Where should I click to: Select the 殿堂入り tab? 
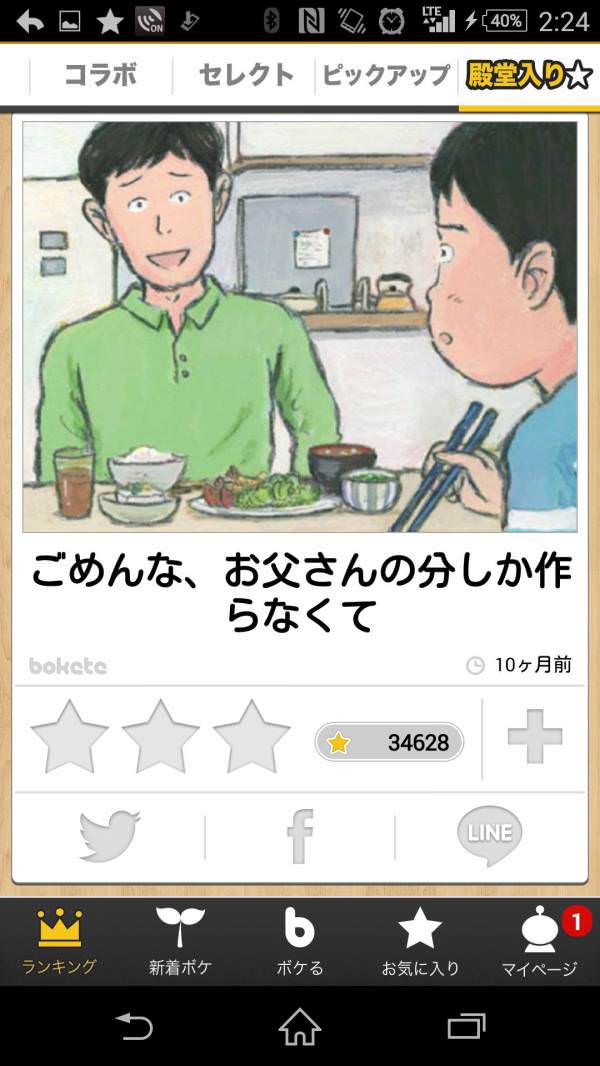530,76
